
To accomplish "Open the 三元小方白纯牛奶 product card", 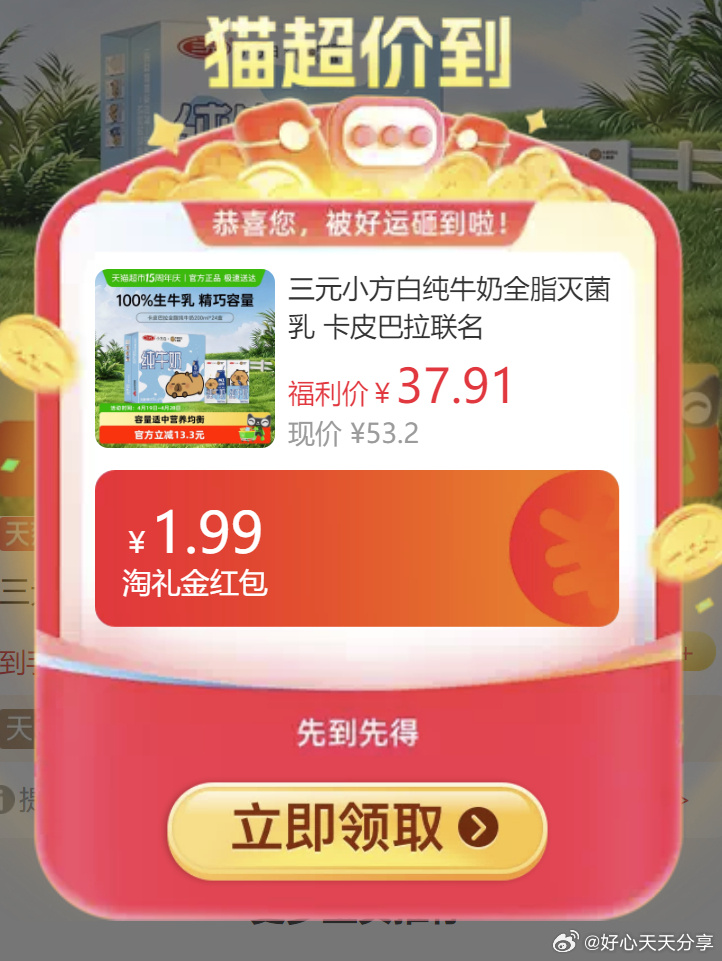I will (357, 358).
